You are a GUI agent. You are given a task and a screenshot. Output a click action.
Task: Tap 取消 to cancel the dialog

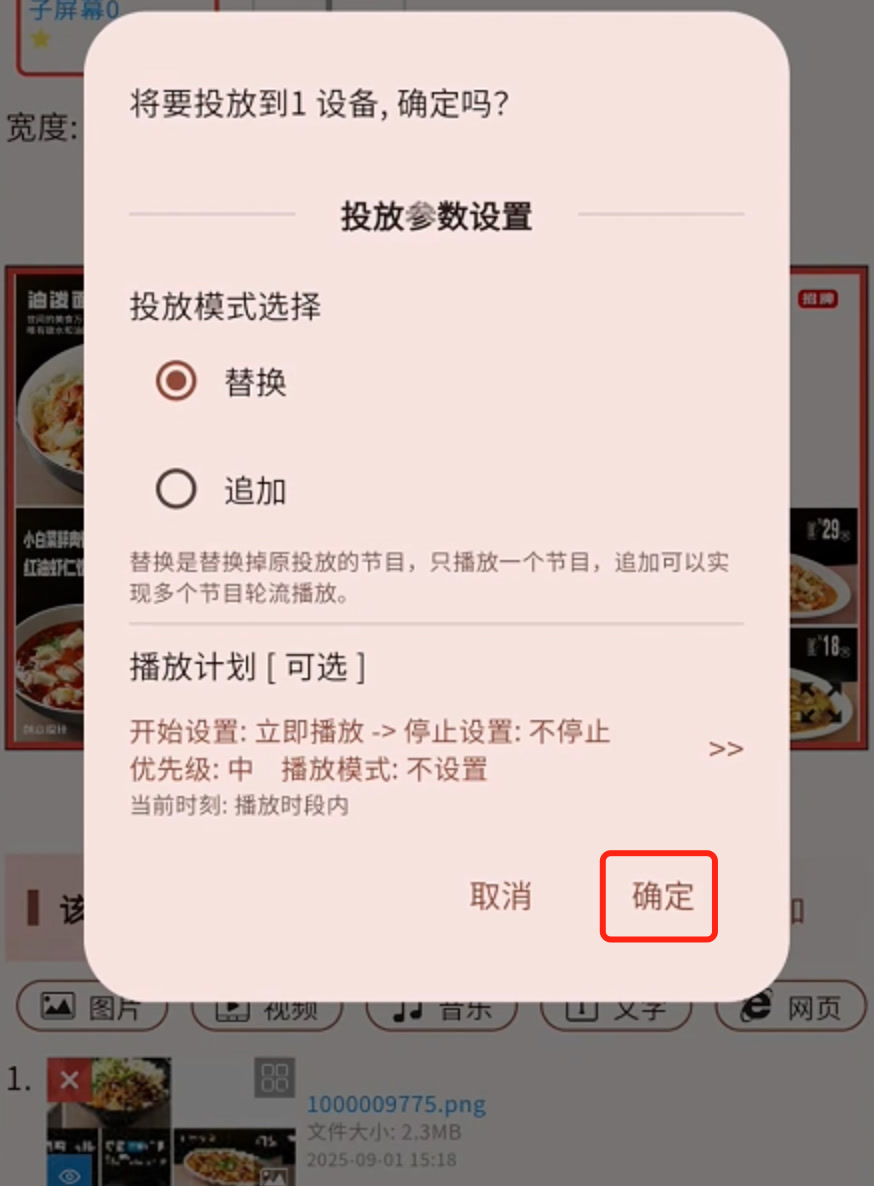click(501, 896)
